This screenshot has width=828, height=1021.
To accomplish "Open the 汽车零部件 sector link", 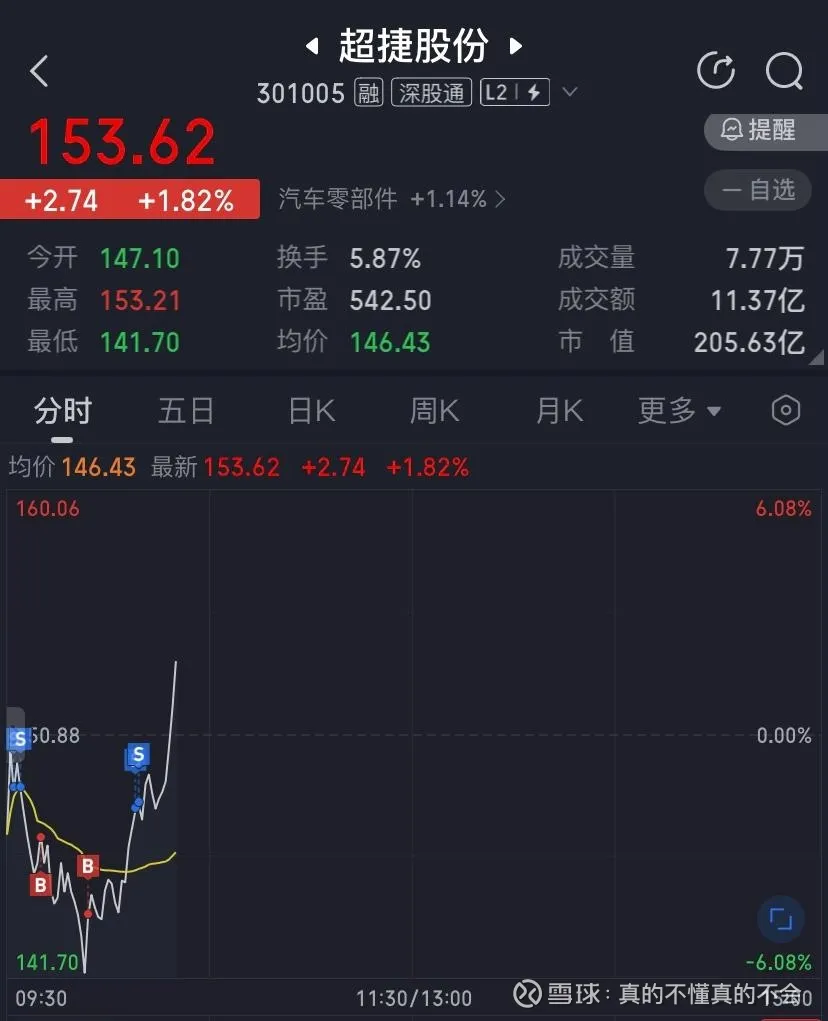I will click(x=392, y=199).
